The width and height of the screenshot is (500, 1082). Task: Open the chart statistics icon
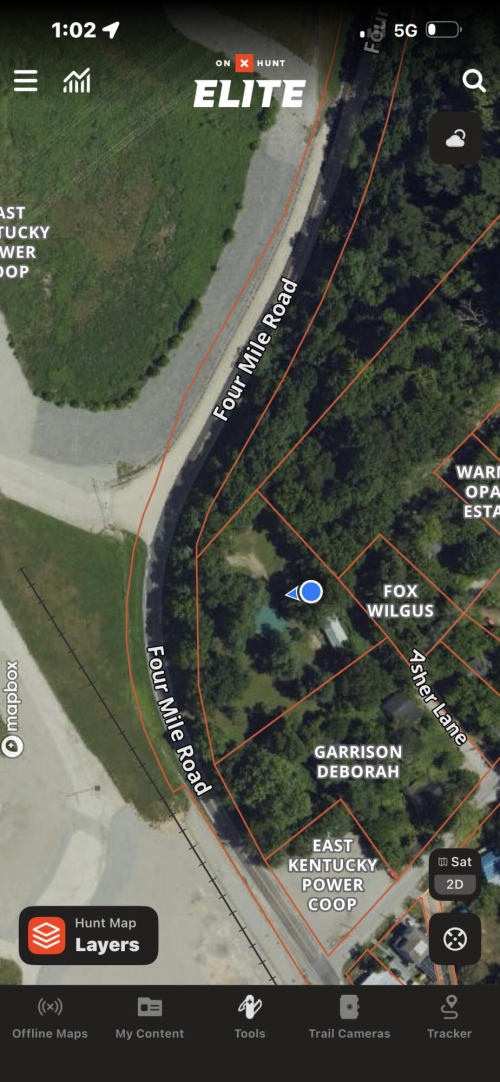[77, 81]
